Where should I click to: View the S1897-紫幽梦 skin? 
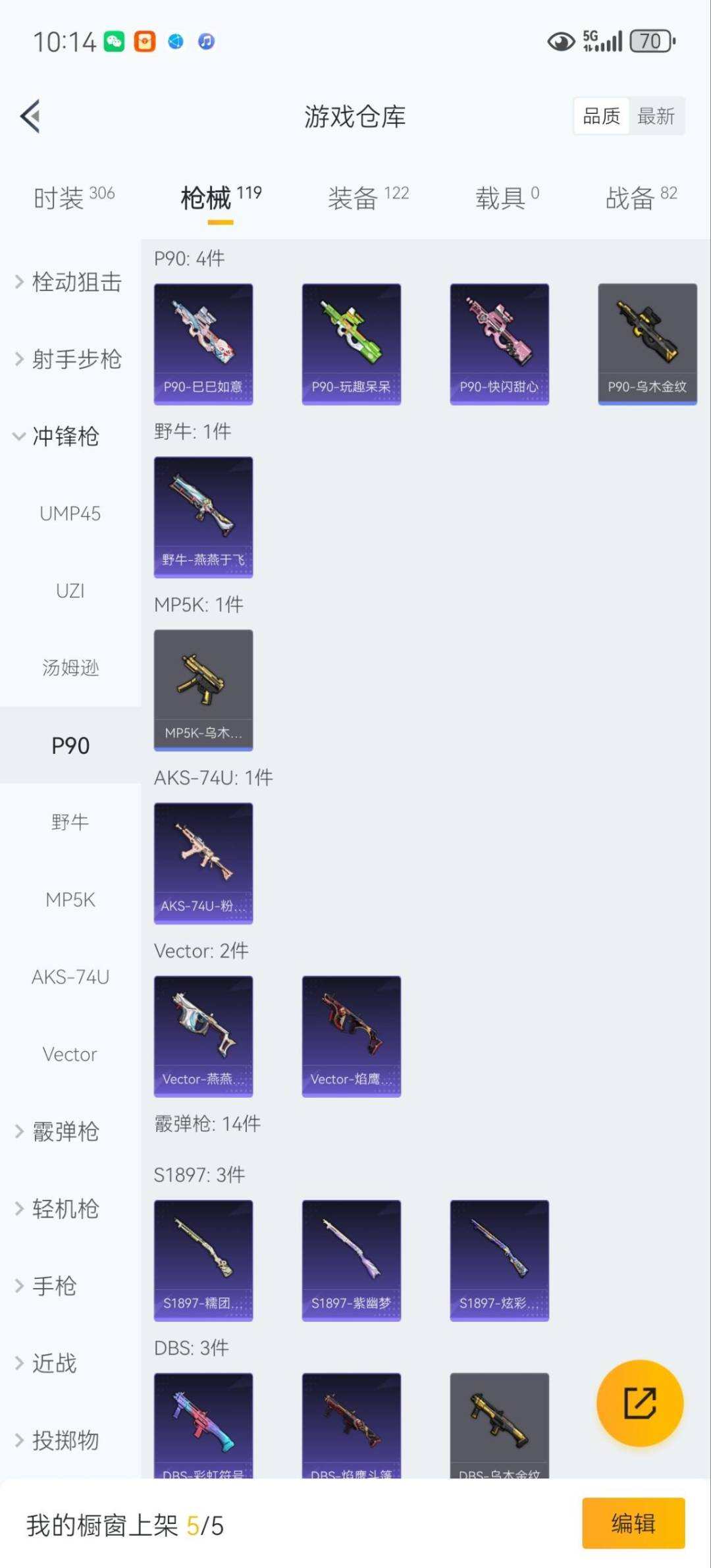[x=351, y=1259]
